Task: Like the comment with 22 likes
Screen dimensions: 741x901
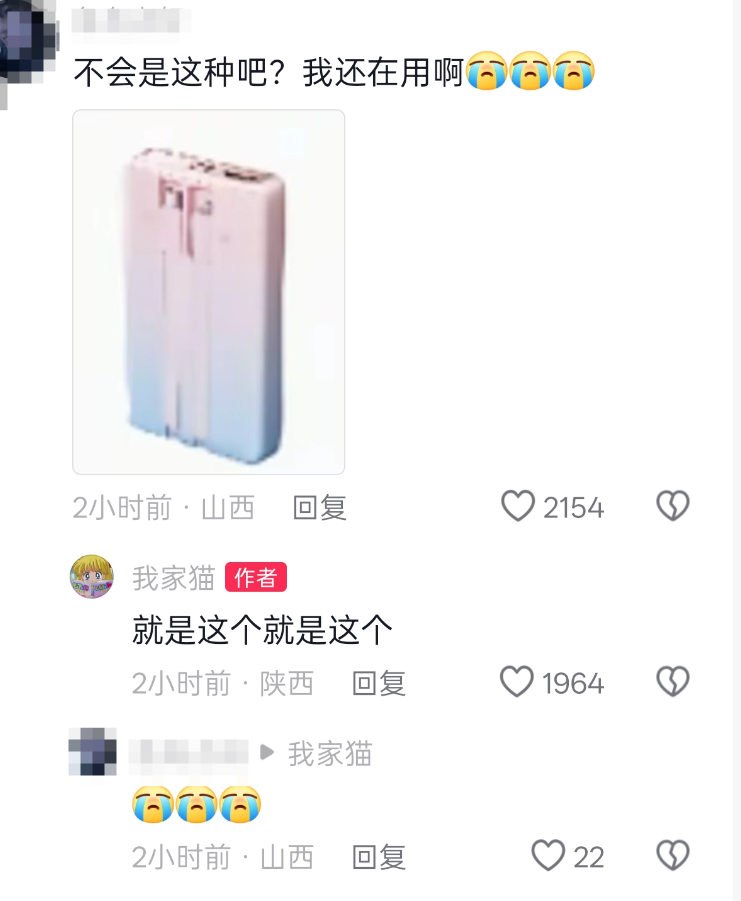Action: 548,856
